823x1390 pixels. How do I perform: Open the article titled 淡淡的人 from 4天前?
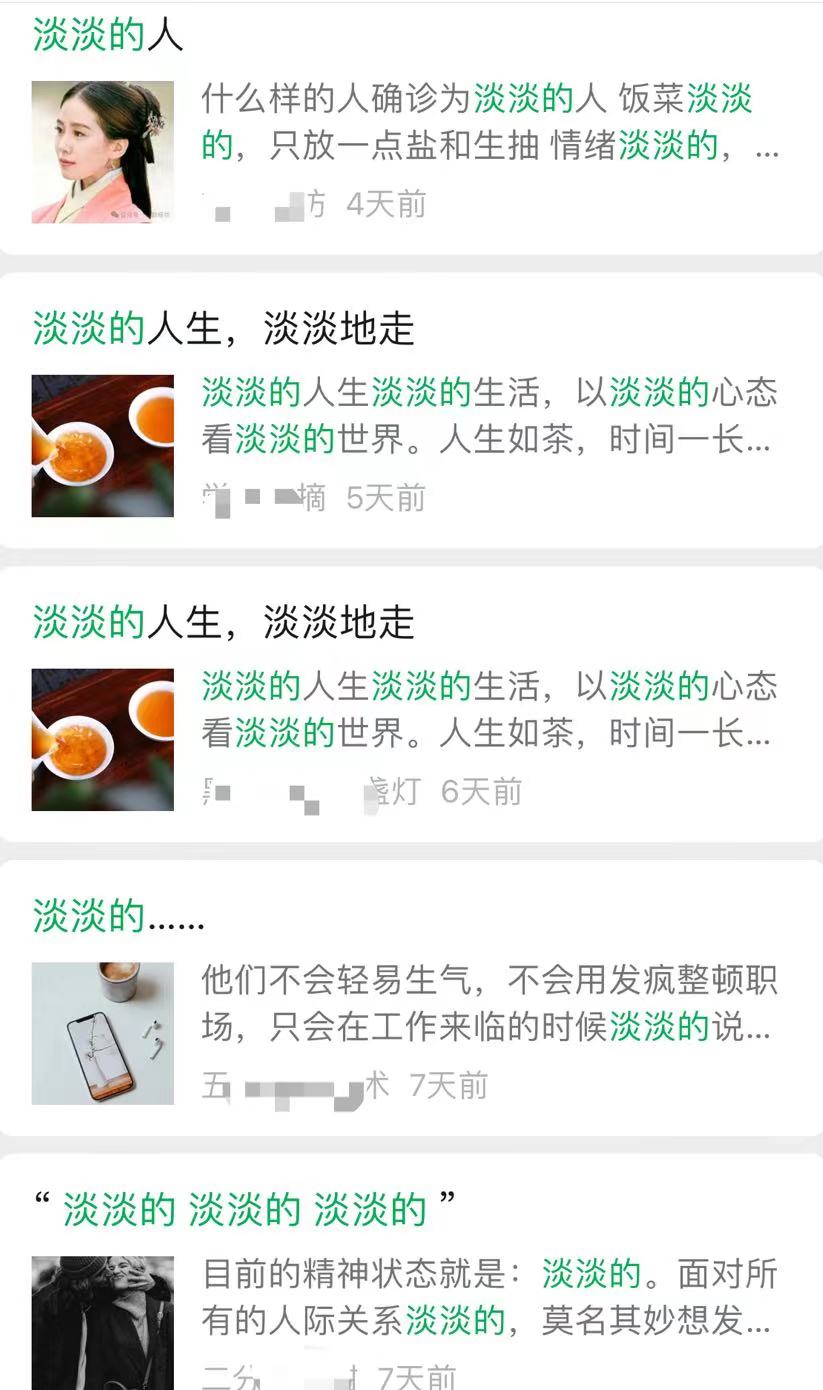(x=411, y=128)
